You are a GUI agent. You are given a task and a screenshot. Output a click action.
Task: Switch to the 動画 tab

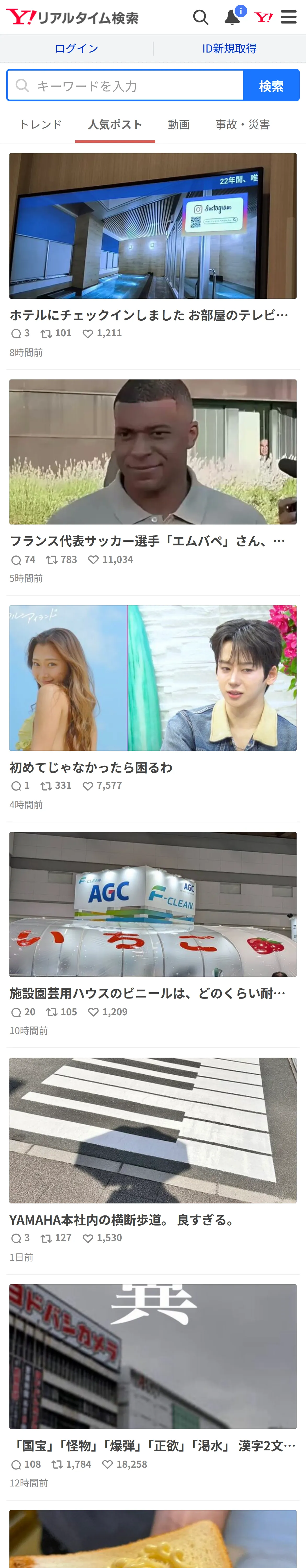click(179, 125)
